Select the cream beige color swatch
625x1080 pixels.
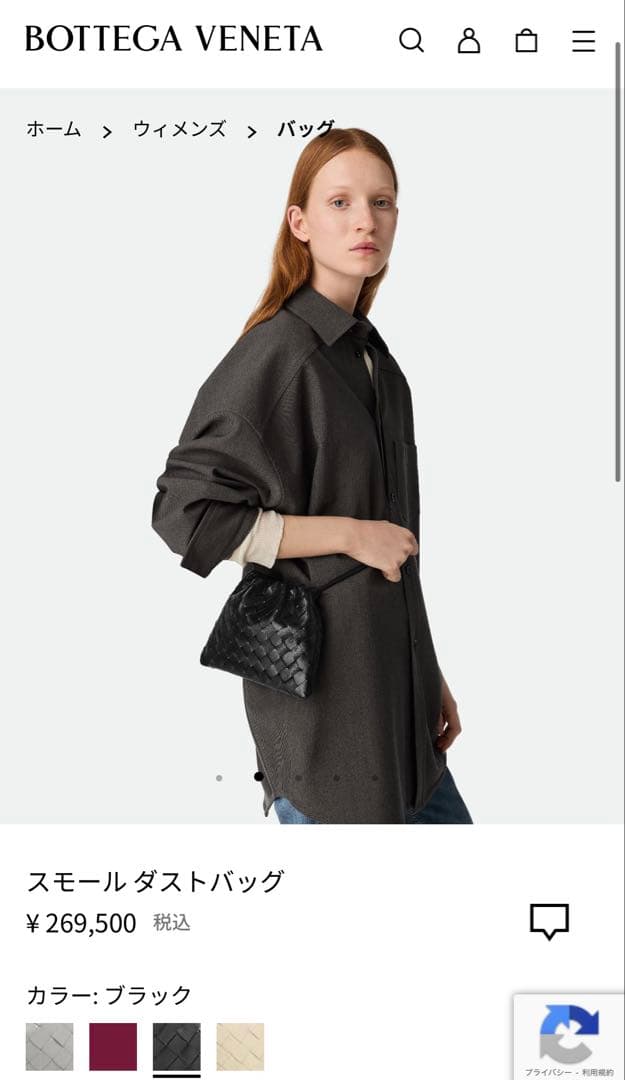(x=240, y=1046)
